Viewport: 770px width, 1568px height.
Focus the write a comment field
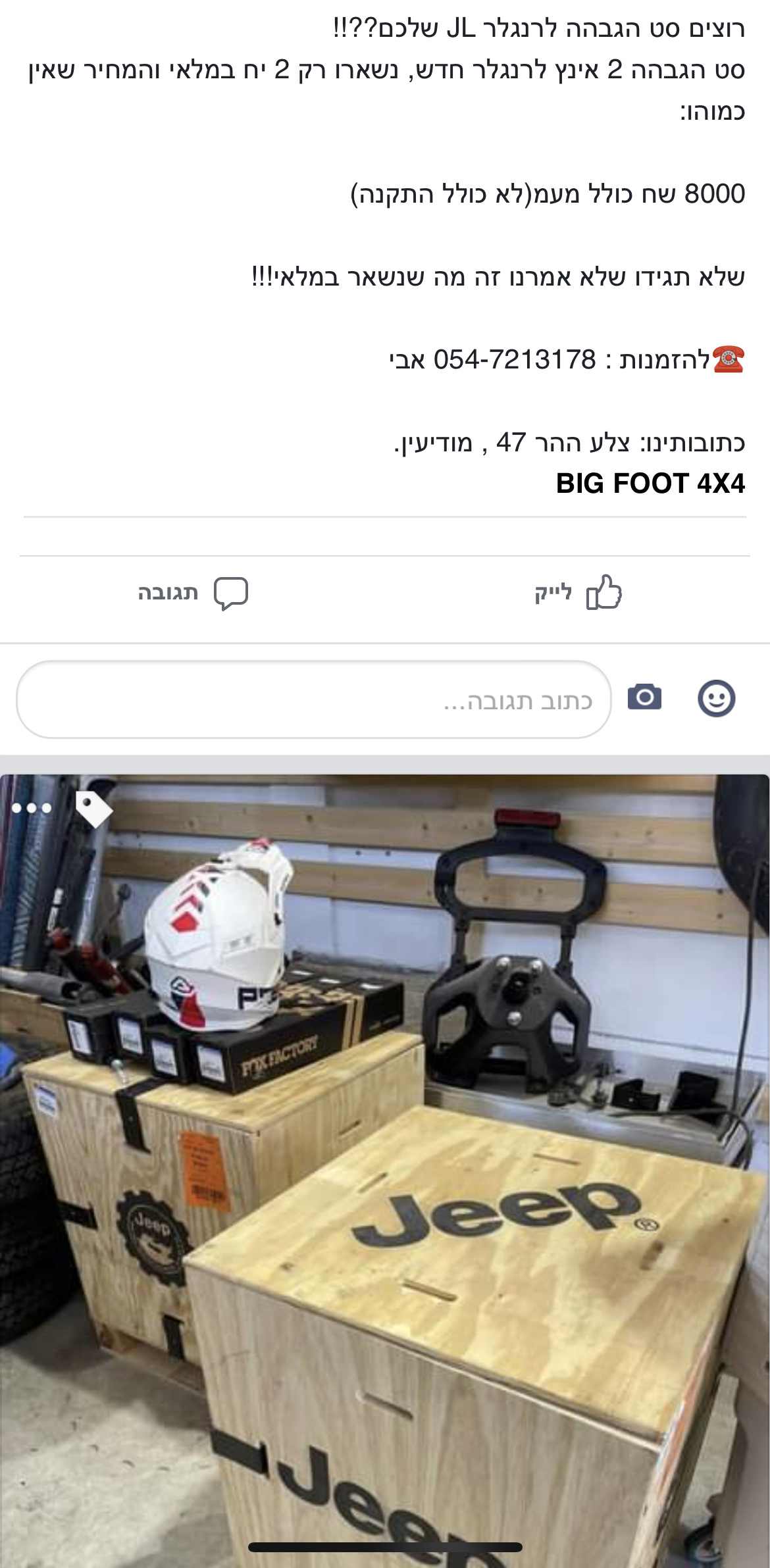tap(314, 700)
